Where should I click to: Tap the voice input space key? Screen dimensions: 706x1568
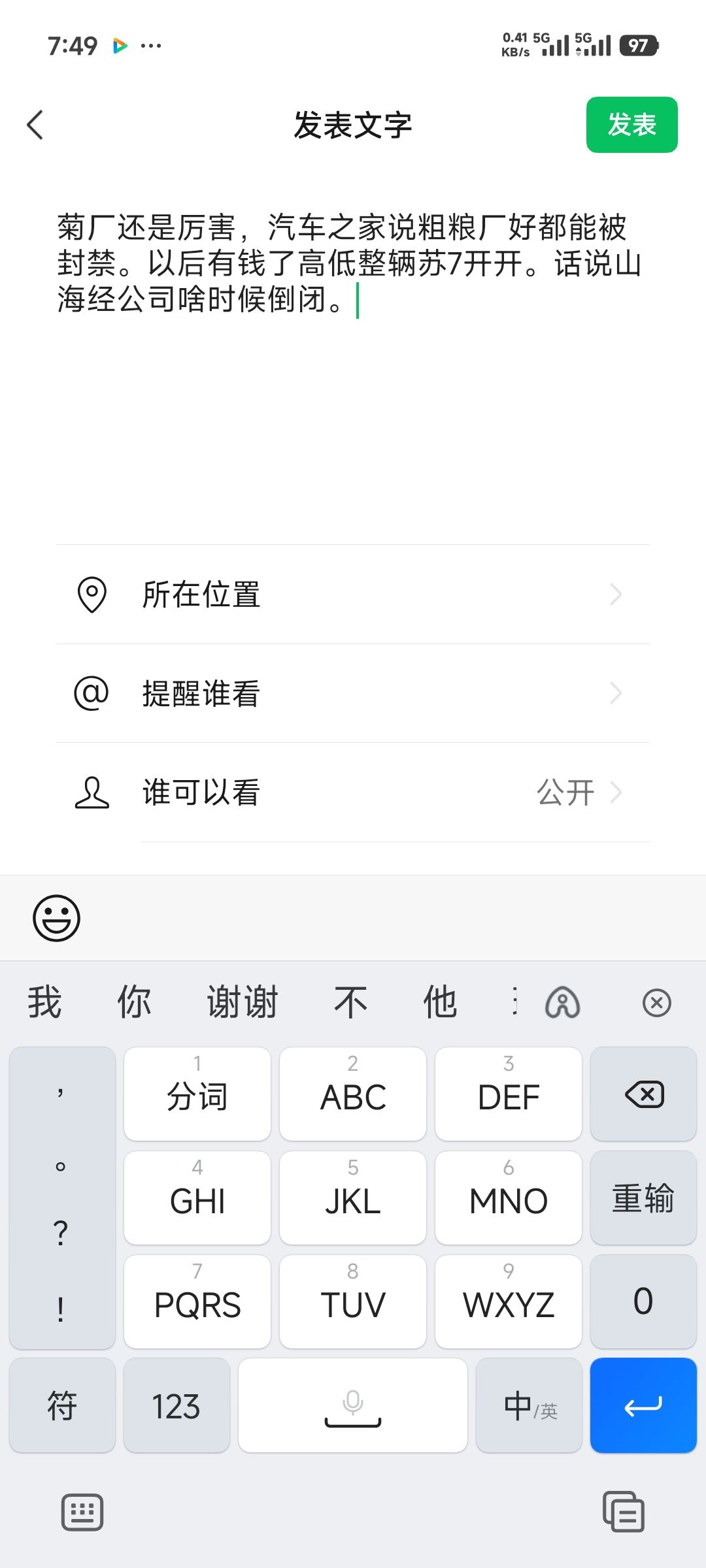pyautogui.click(x=353, y=1405)
